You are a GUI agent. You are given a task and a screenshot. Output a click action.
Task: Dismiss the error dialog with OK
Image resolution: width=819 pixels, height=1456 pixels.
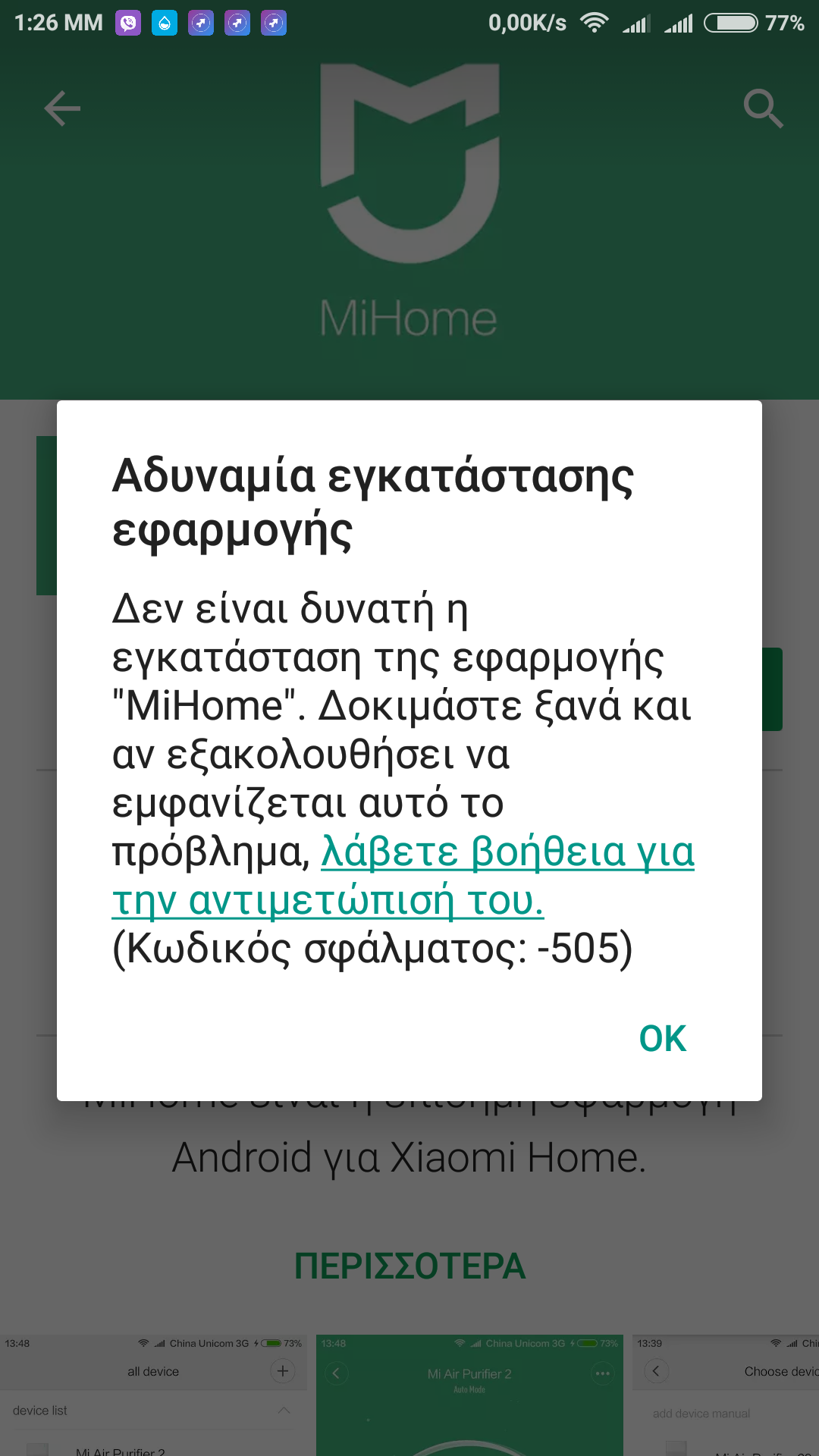(662, 1038)
